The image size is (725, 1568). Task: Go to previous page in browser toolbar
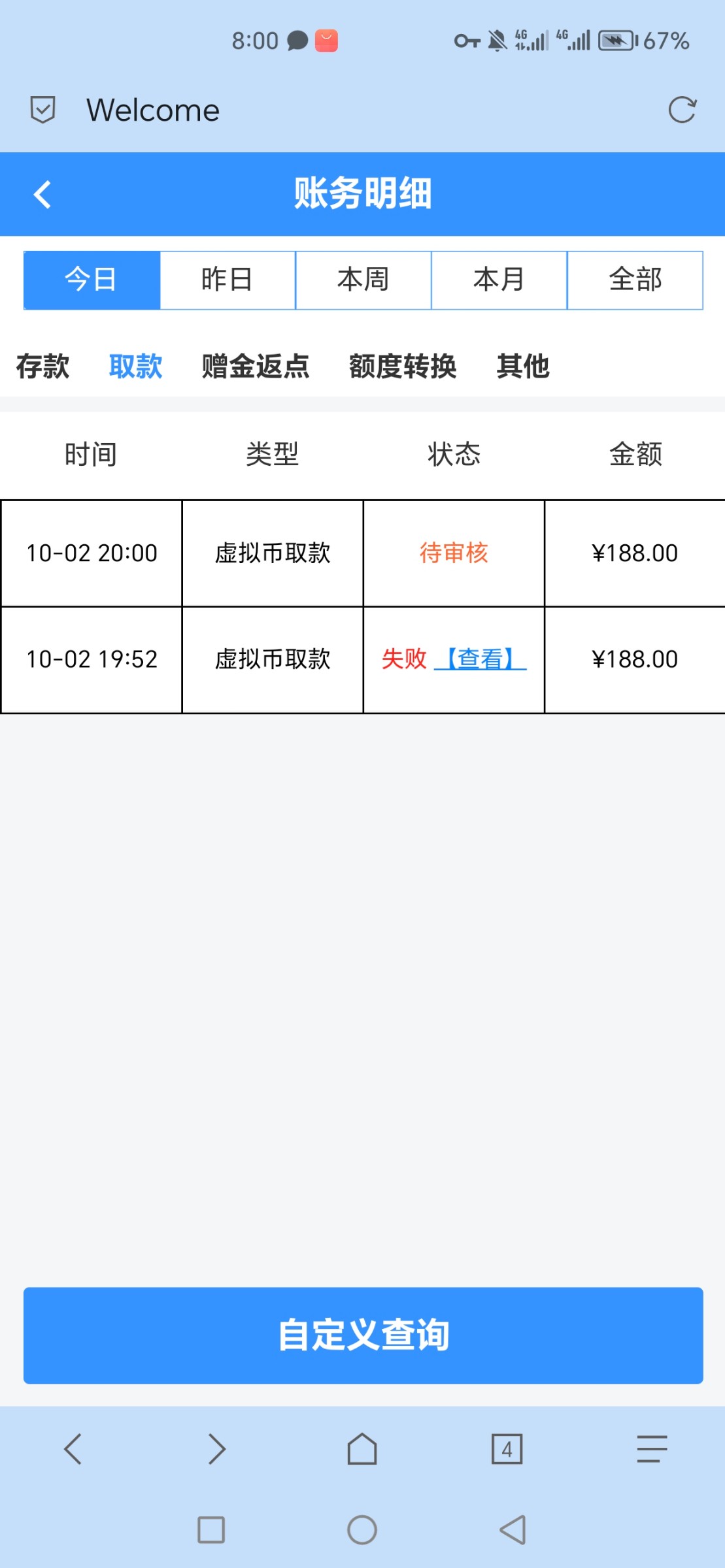click(73, 1448)
